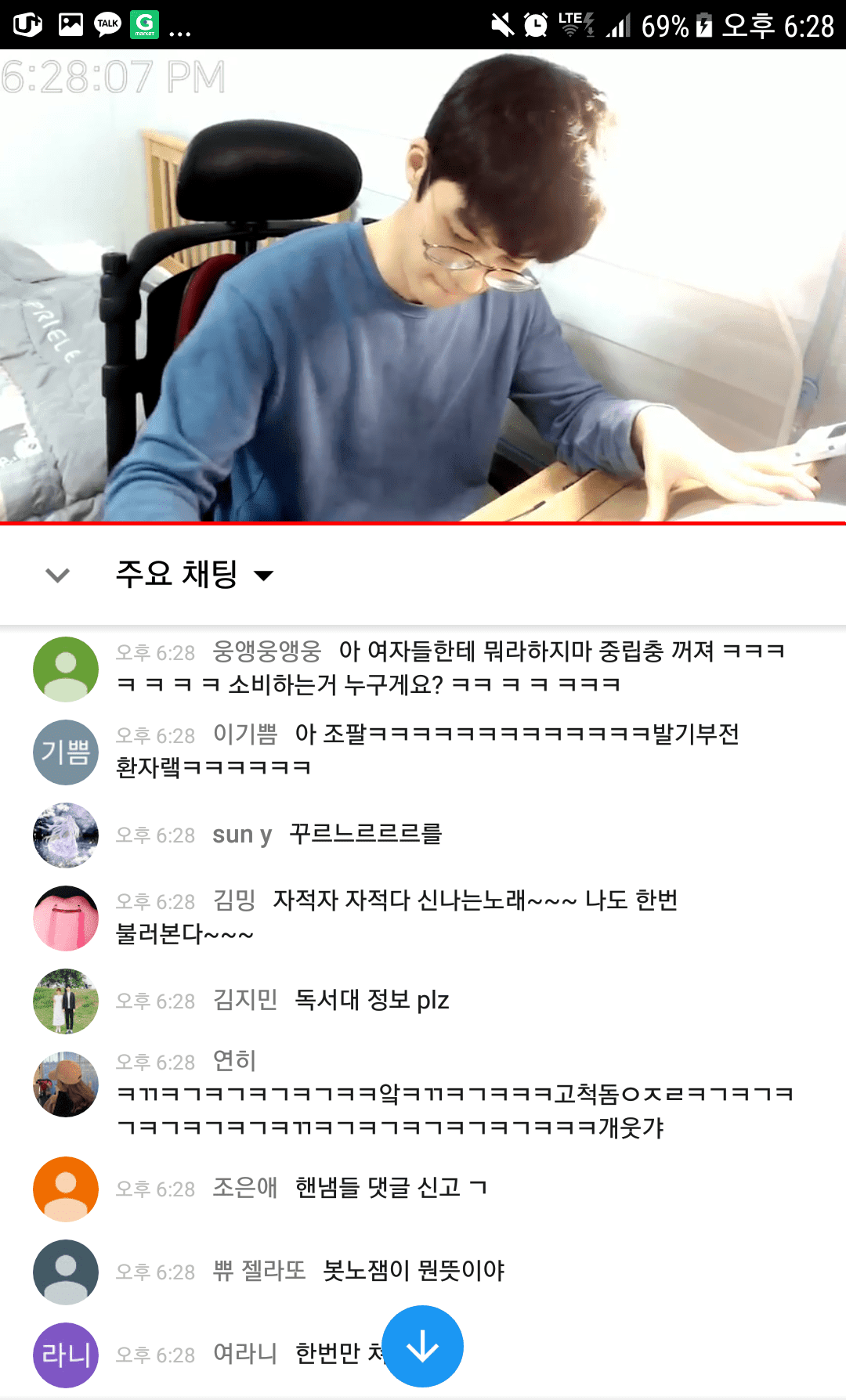Jump to latest messages with the down arrow
846x1400 pixels.
click(x=423, y=1346)
